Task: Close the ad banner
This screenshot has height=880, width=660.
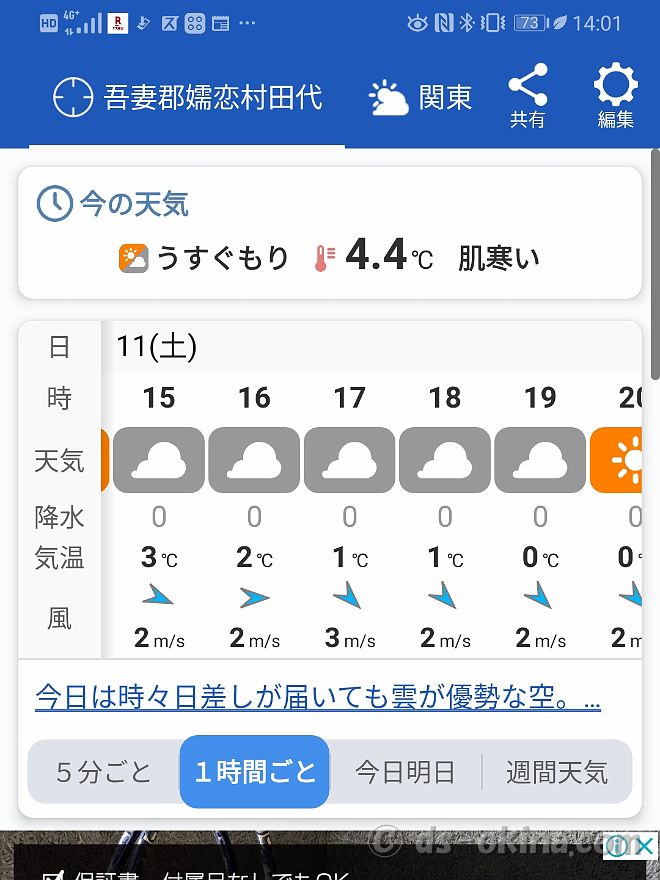Action: click(645, 846)
